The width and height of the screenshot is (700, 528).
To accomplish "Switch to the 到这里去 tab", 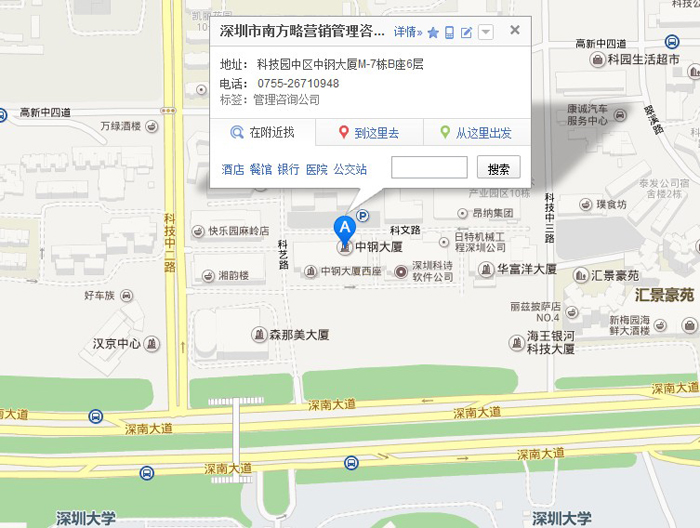I will pos(368,132).
